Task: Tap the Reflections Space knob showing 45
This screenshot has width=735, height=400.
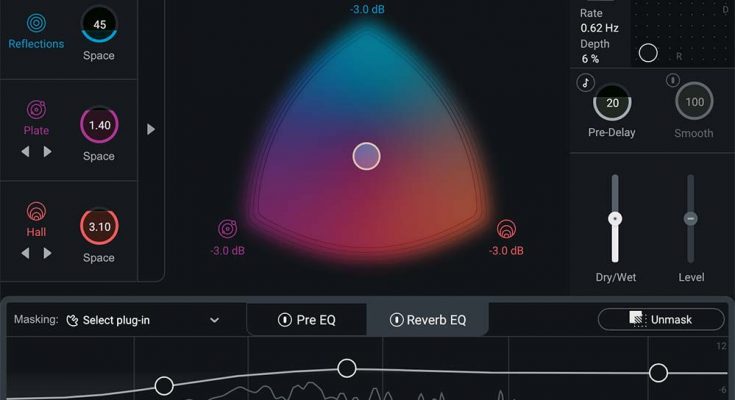Action: click(99, 24)
